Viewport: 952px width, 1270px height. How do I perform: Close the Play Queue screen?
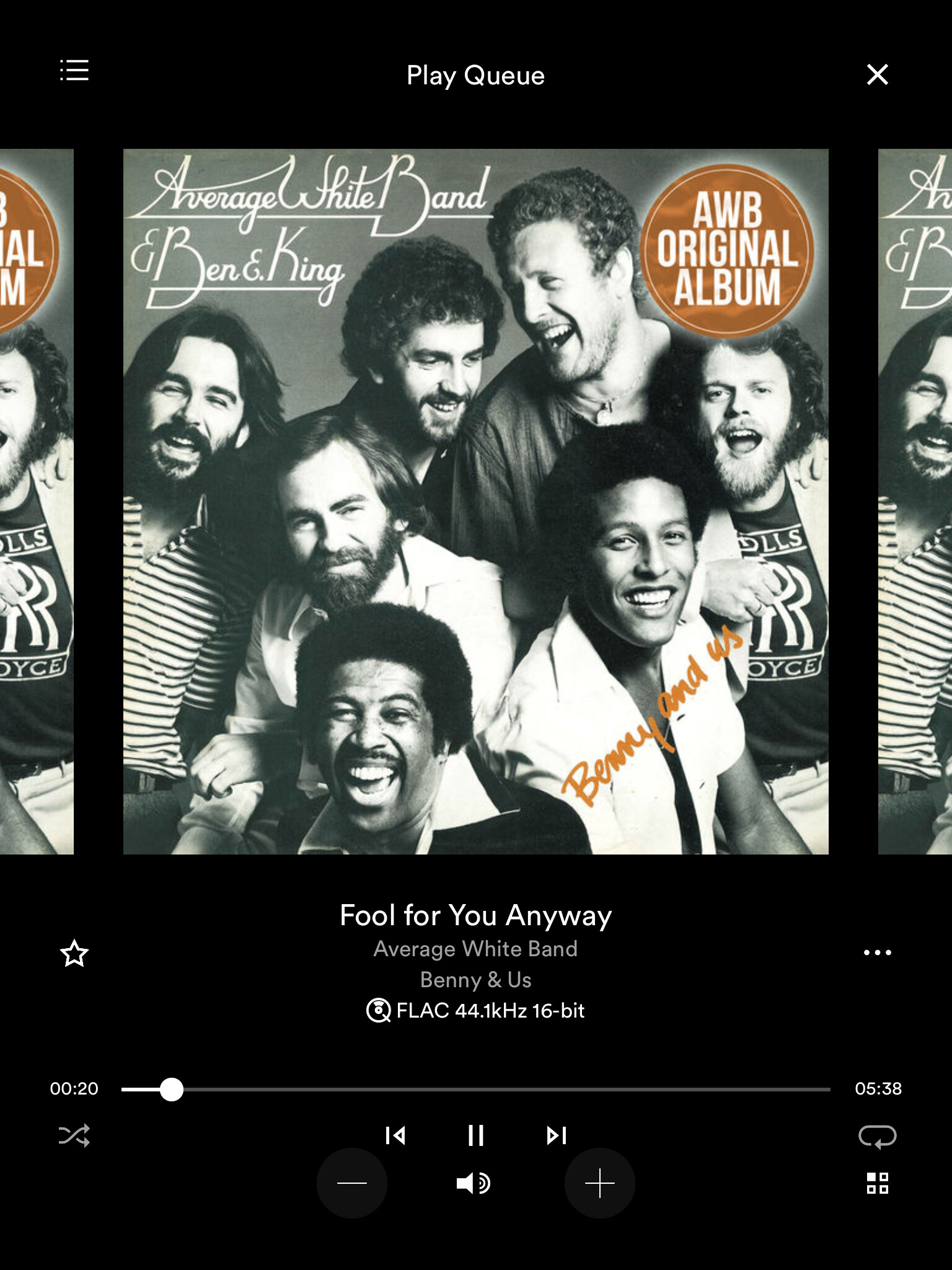point(877,74)
